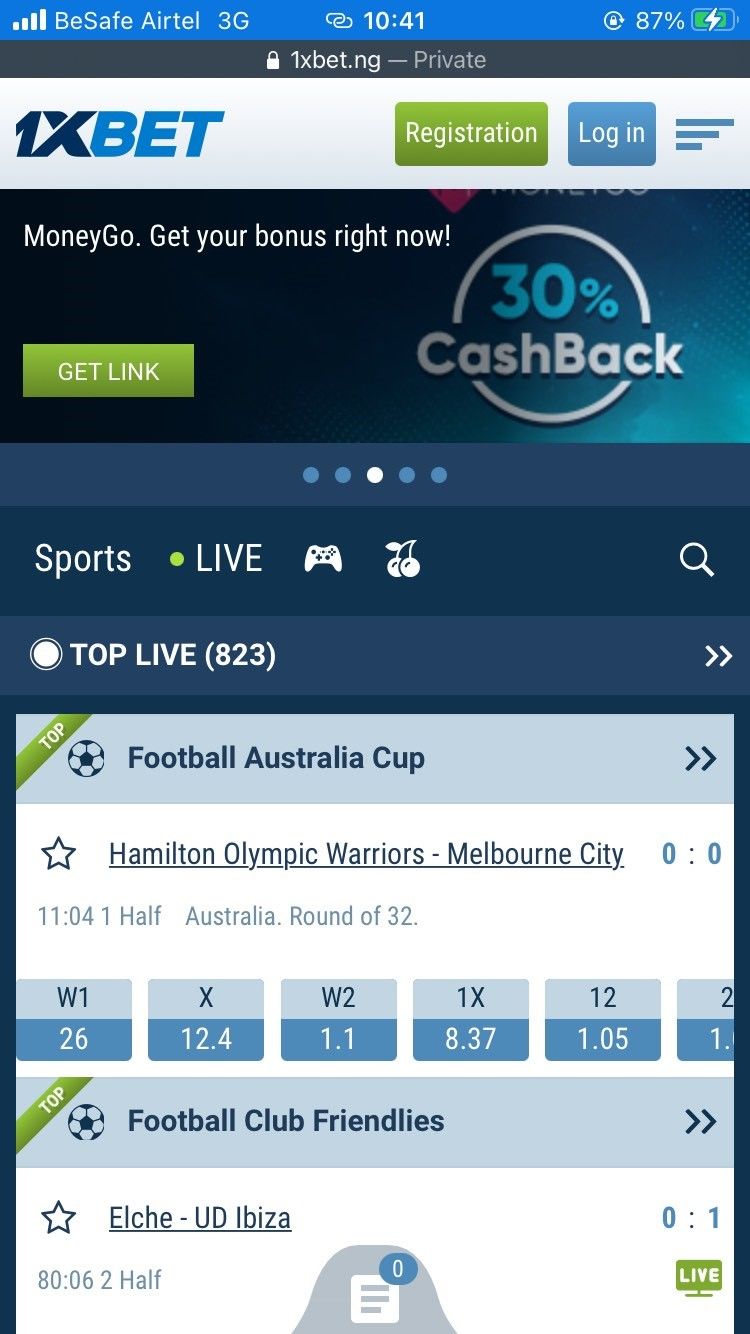Switch to the Sports tab
The image size is (750, 1334).
[83, 559]
